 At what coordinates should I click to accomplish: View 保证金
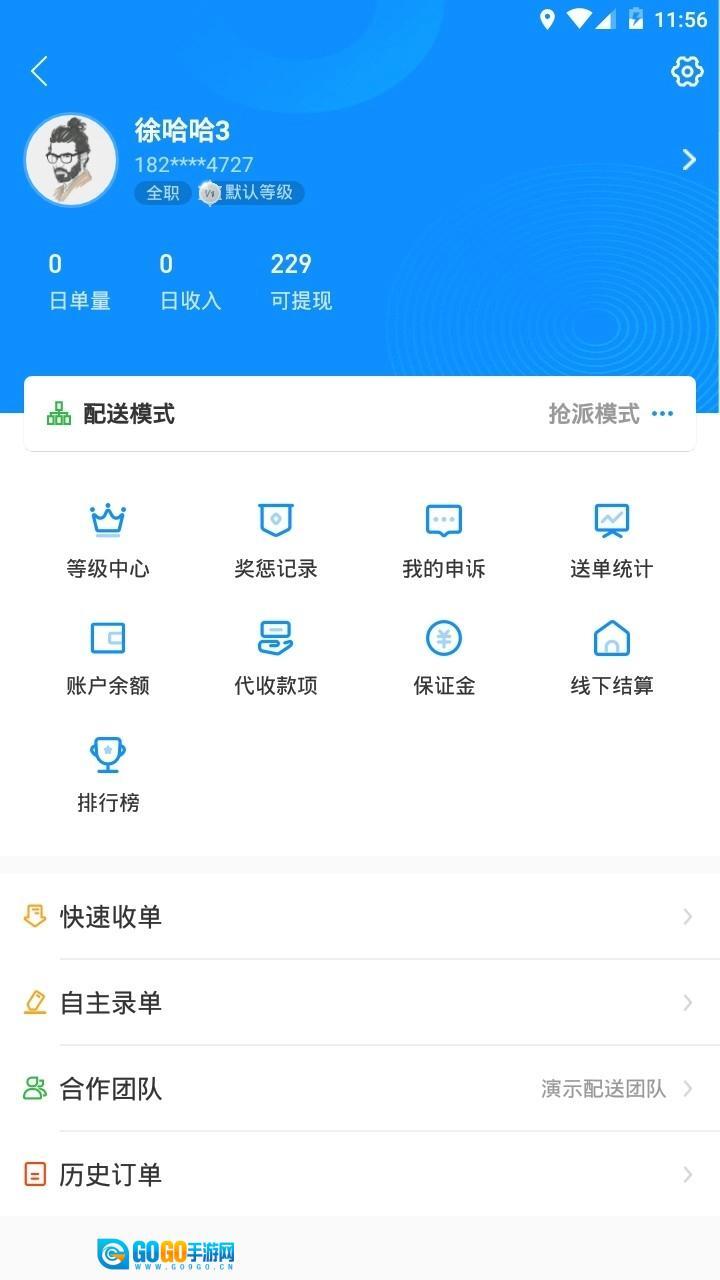point(444,657)
